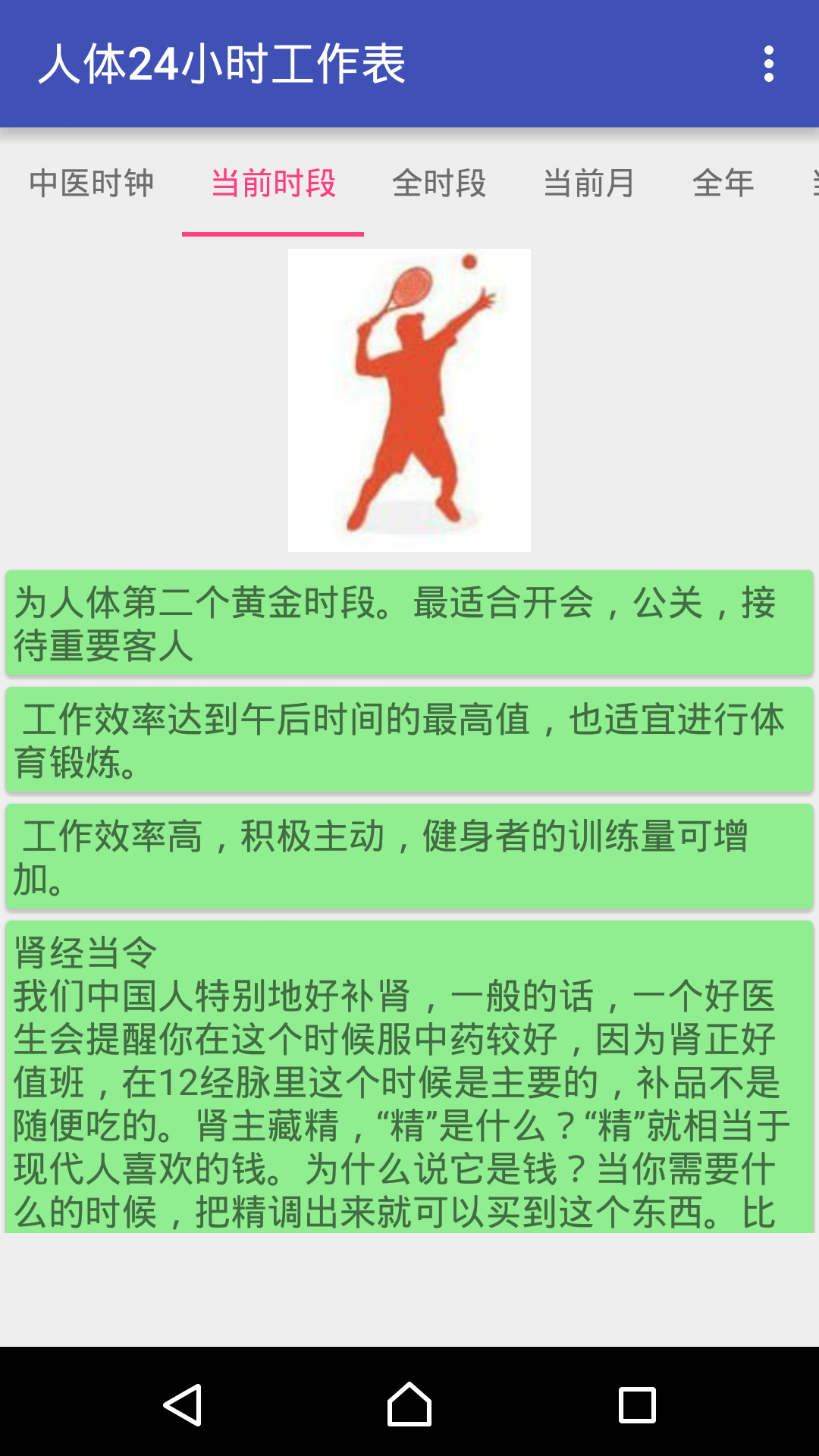Select the 当前时段 tab

(273, 184)
